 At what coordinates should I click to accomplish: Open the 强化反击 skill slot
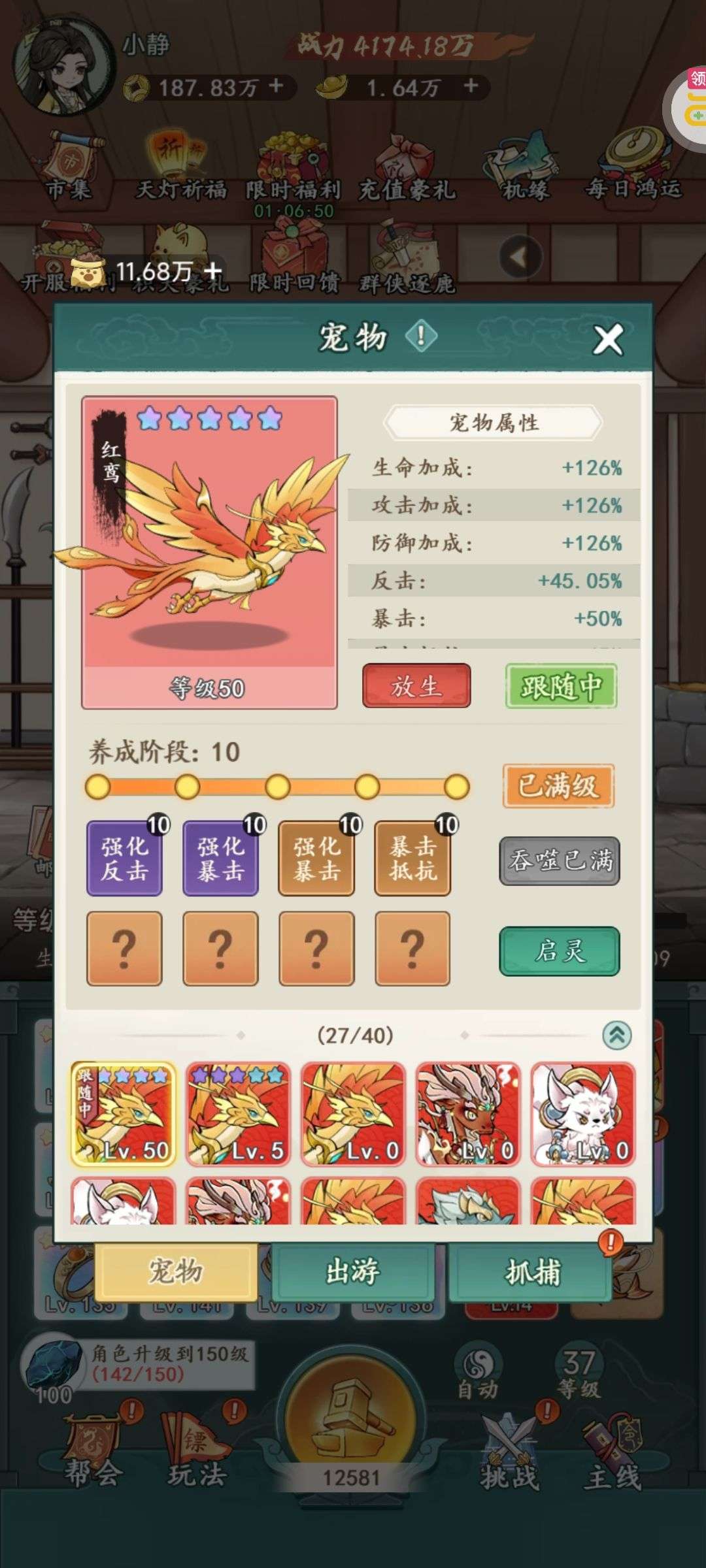point(125,858)
